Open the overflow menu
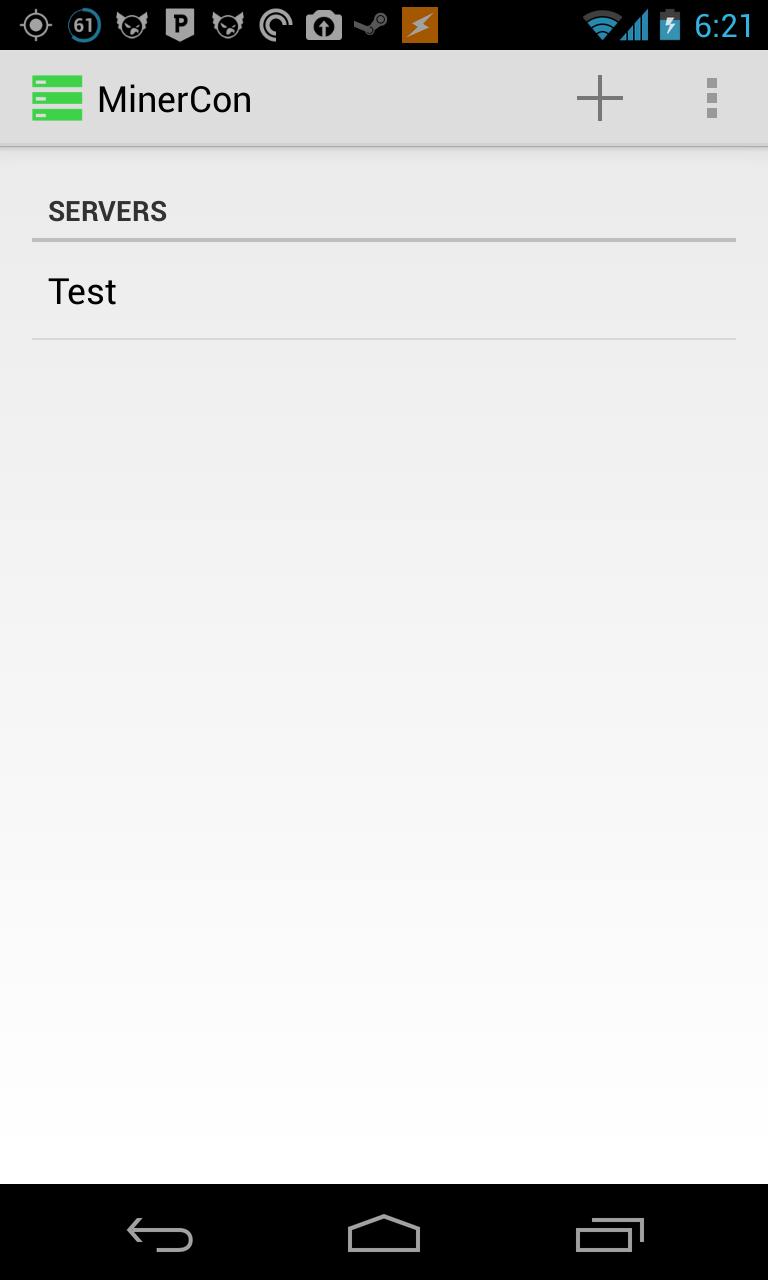The image size is (768, 1280). point(711,99)
